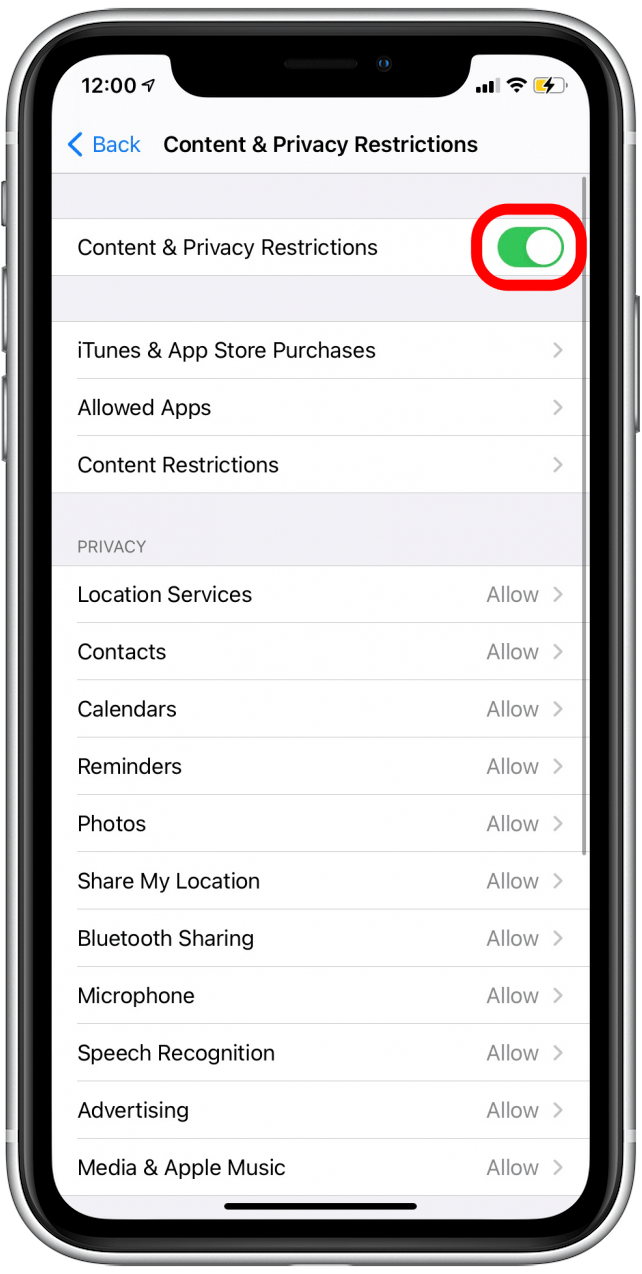This screenshot has width=642, height=1274.
Task: Open Photos privacy setting
Action: tap(321, 823)
